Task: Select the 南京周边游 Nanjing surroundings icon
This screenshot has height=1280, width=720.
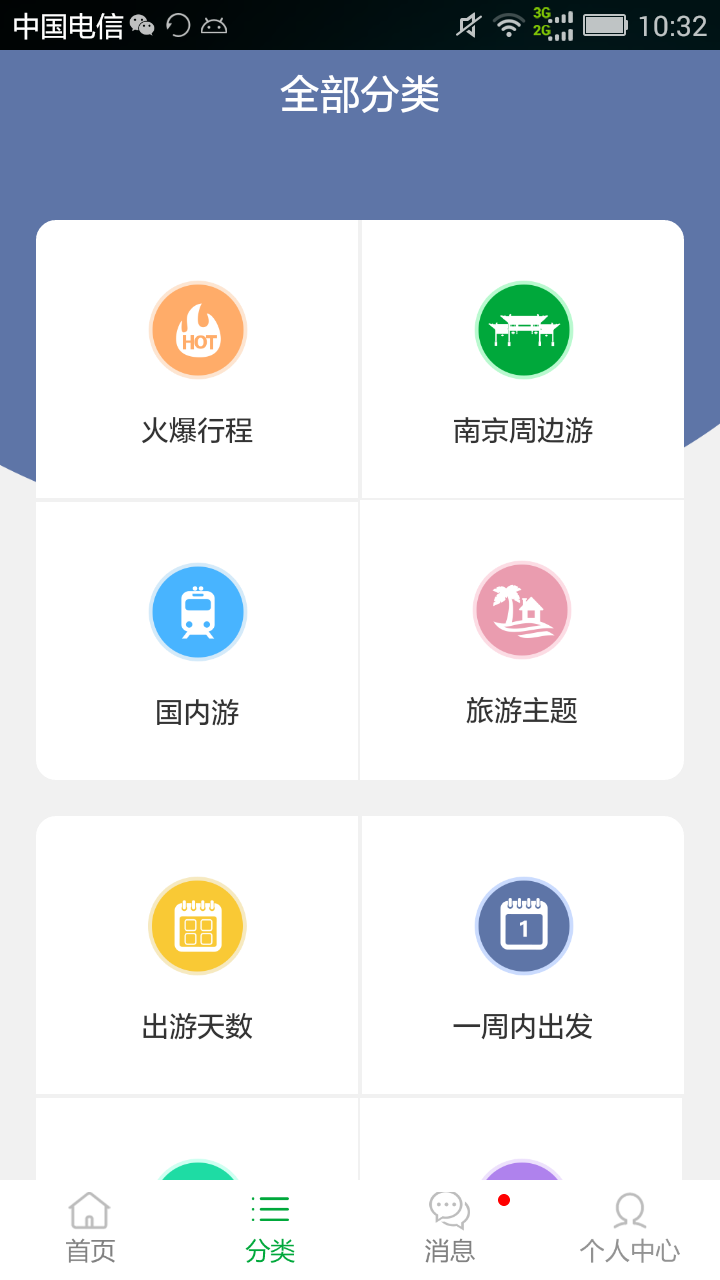Action: [522, 330]
